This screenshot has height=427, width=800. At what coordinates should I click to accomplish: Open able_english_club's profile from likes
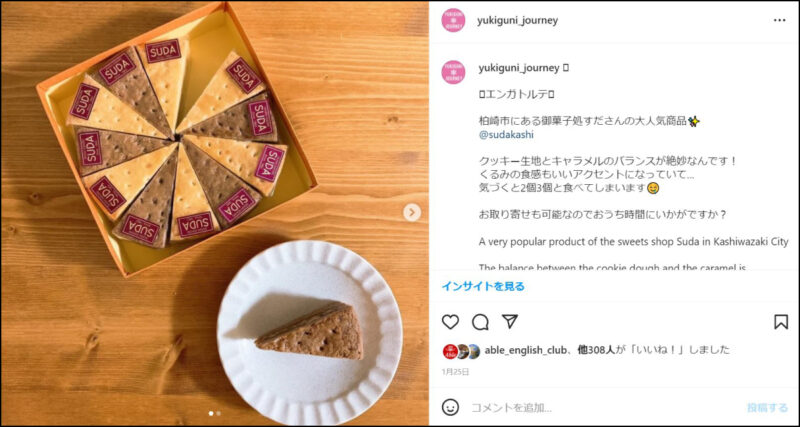coord(528,350)
